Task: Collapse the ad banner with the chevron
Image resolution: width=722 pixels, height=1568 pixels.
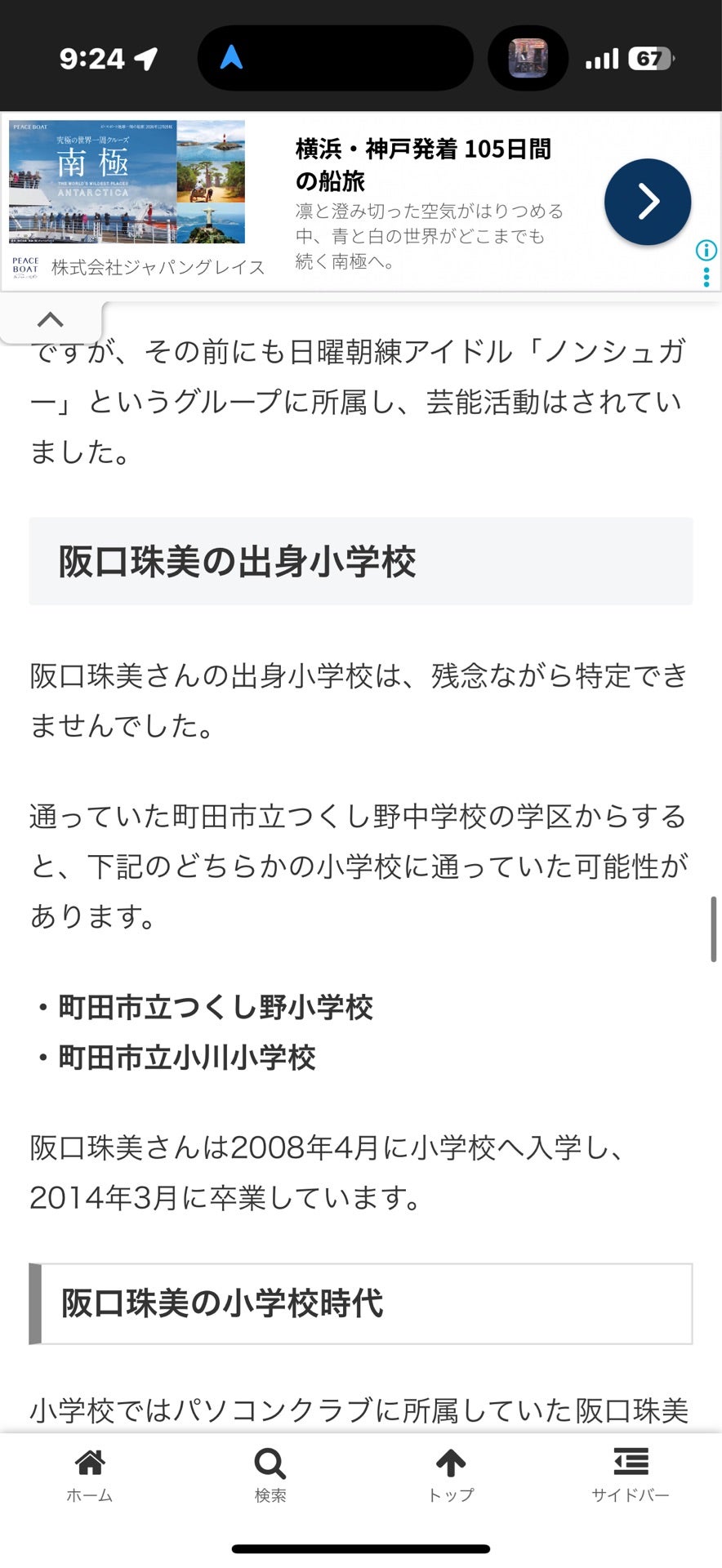Action: tap(52, 319)
